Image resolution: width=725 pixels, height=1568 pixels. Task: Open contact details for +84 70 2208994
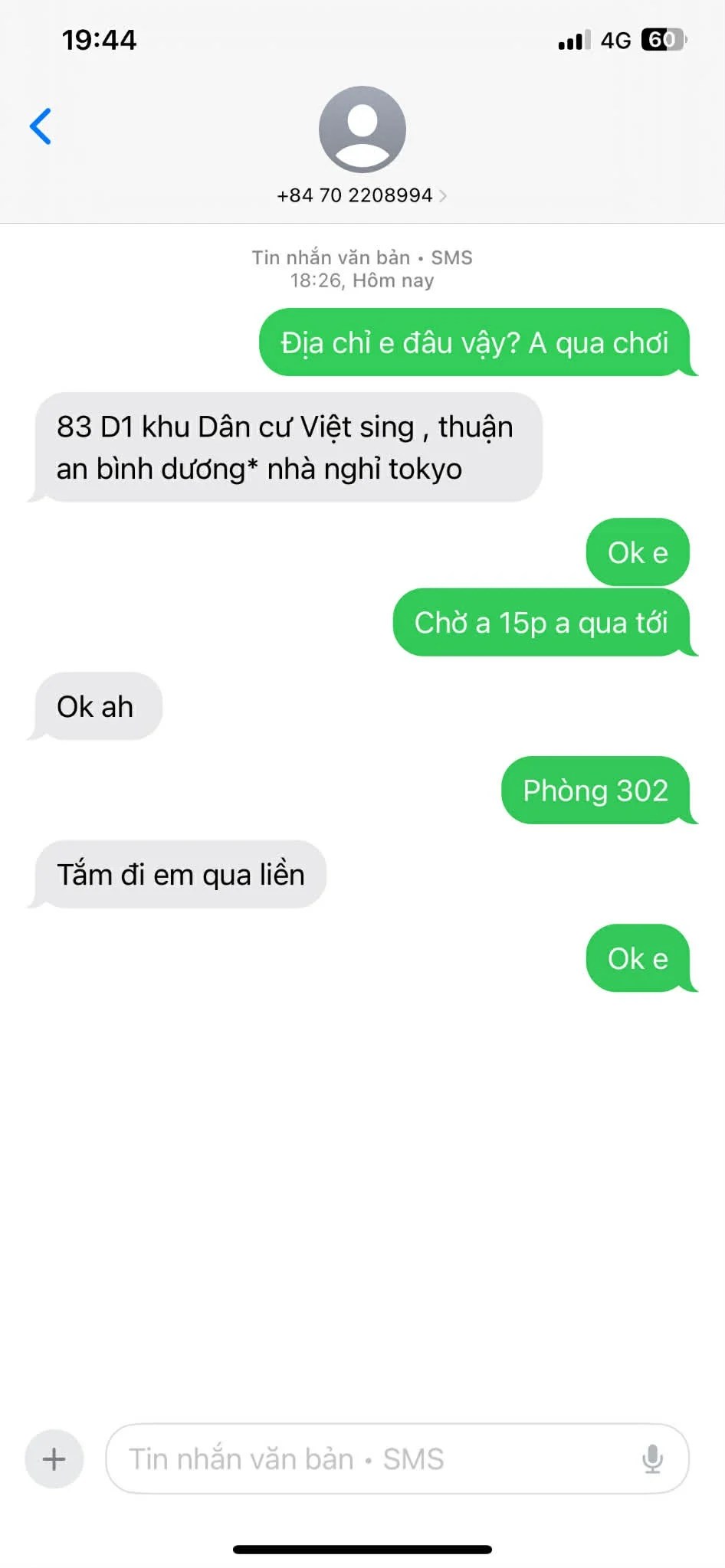[x=362, y=195]
